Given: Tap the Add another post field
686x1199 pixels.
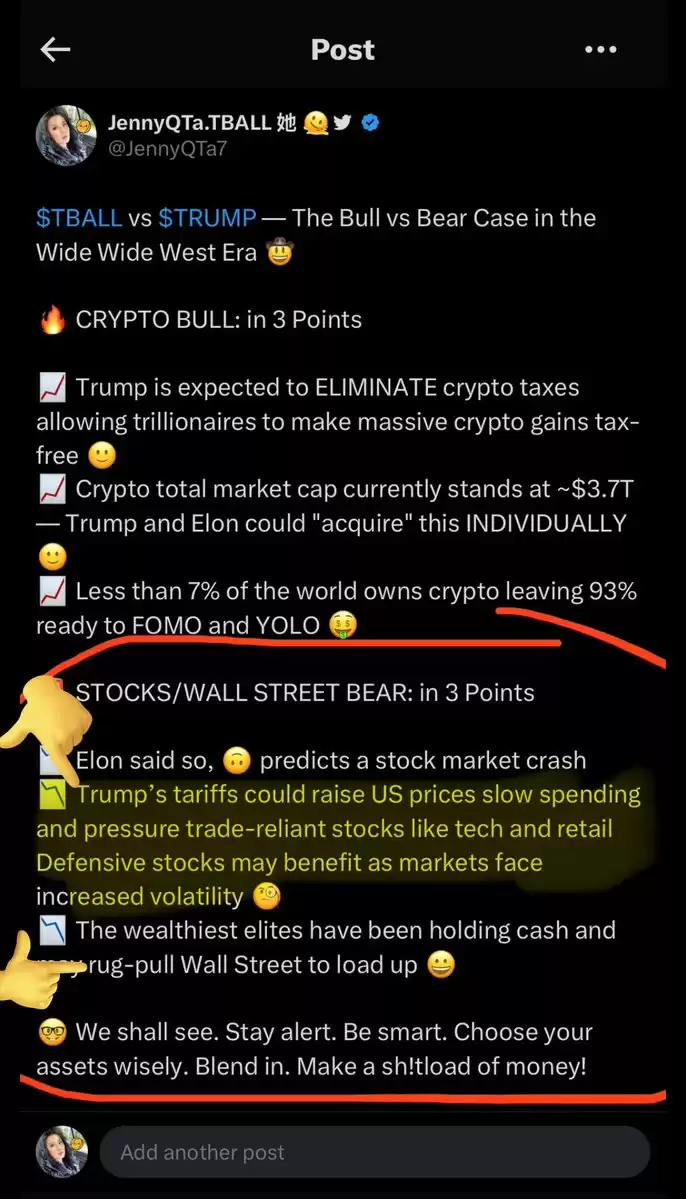Looking at the screenshot, I should [x=374, y=1151].
